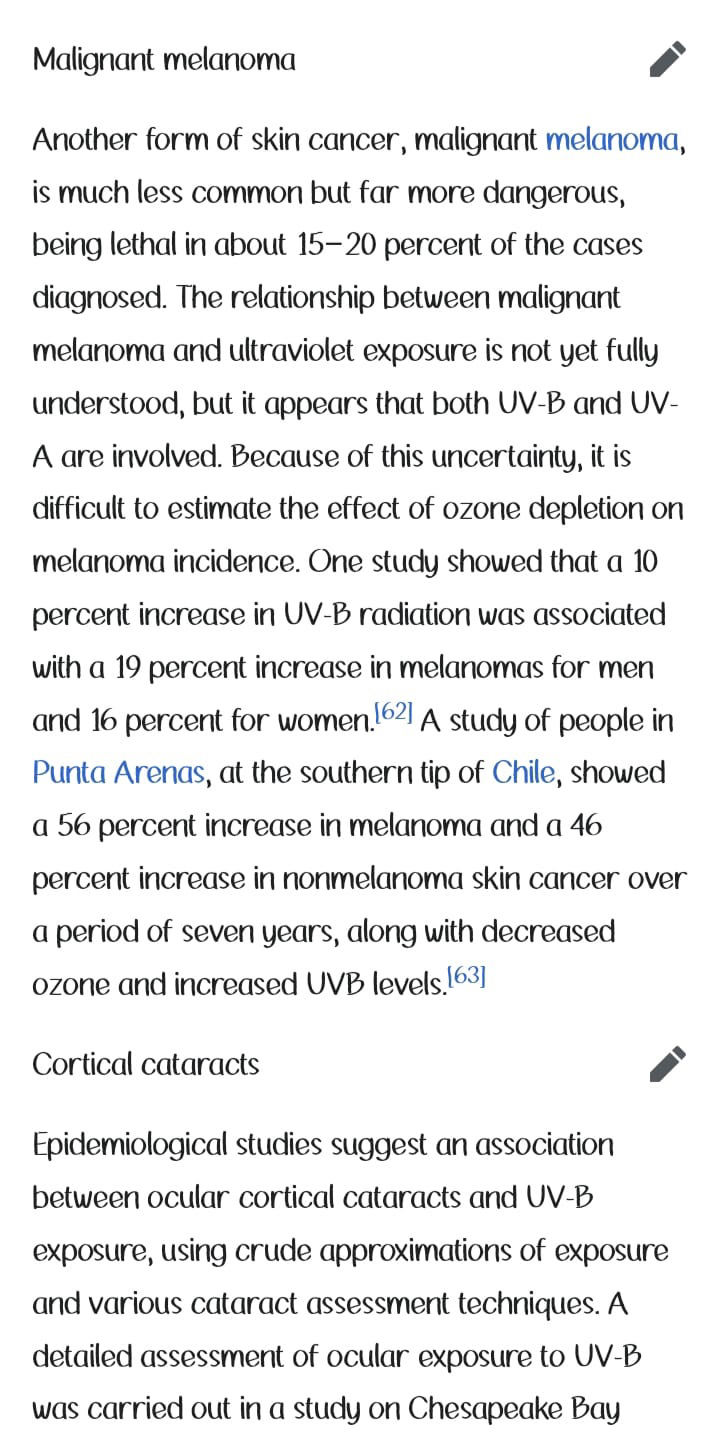Edit the Cortical cataracts section
720x1429 pixels.
(x=667, y=1064)
